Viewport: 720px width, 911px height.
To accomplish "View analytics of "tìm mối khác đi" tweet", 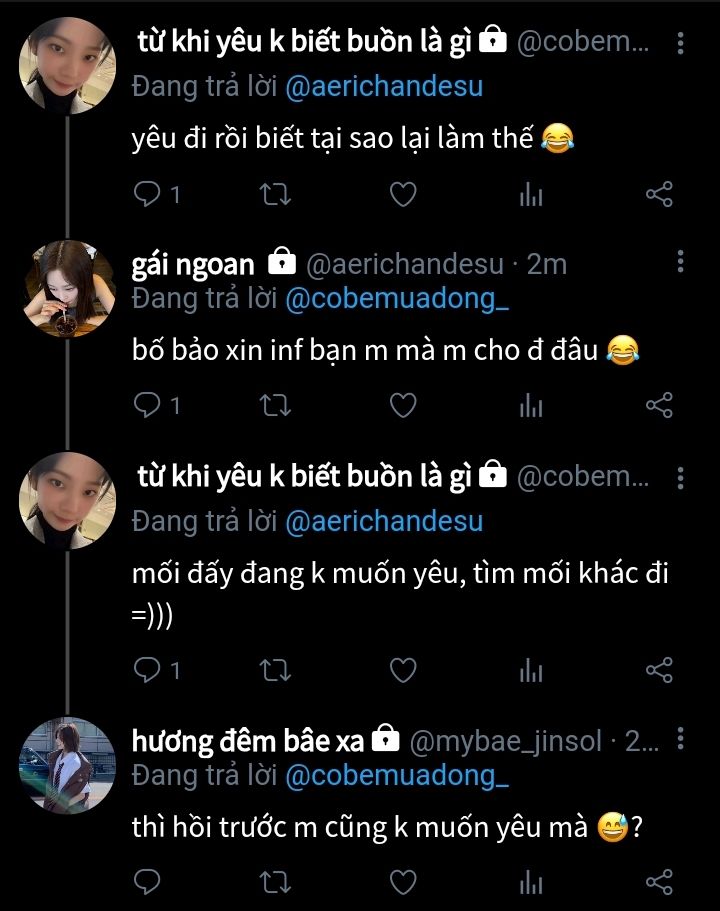I will pyautogui.click(x=530, y=670).
